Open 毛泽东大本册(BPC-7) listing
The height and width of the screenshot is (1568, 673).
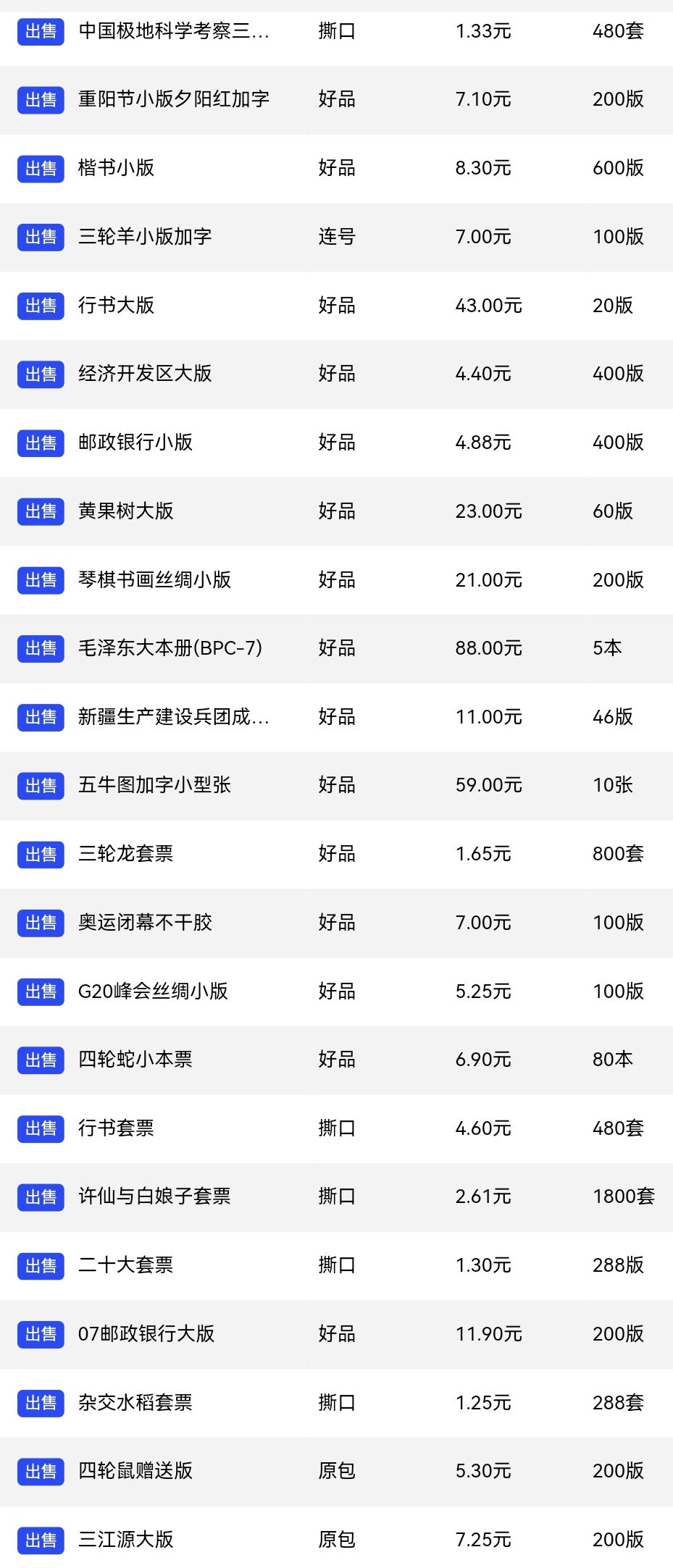[336, 648]
